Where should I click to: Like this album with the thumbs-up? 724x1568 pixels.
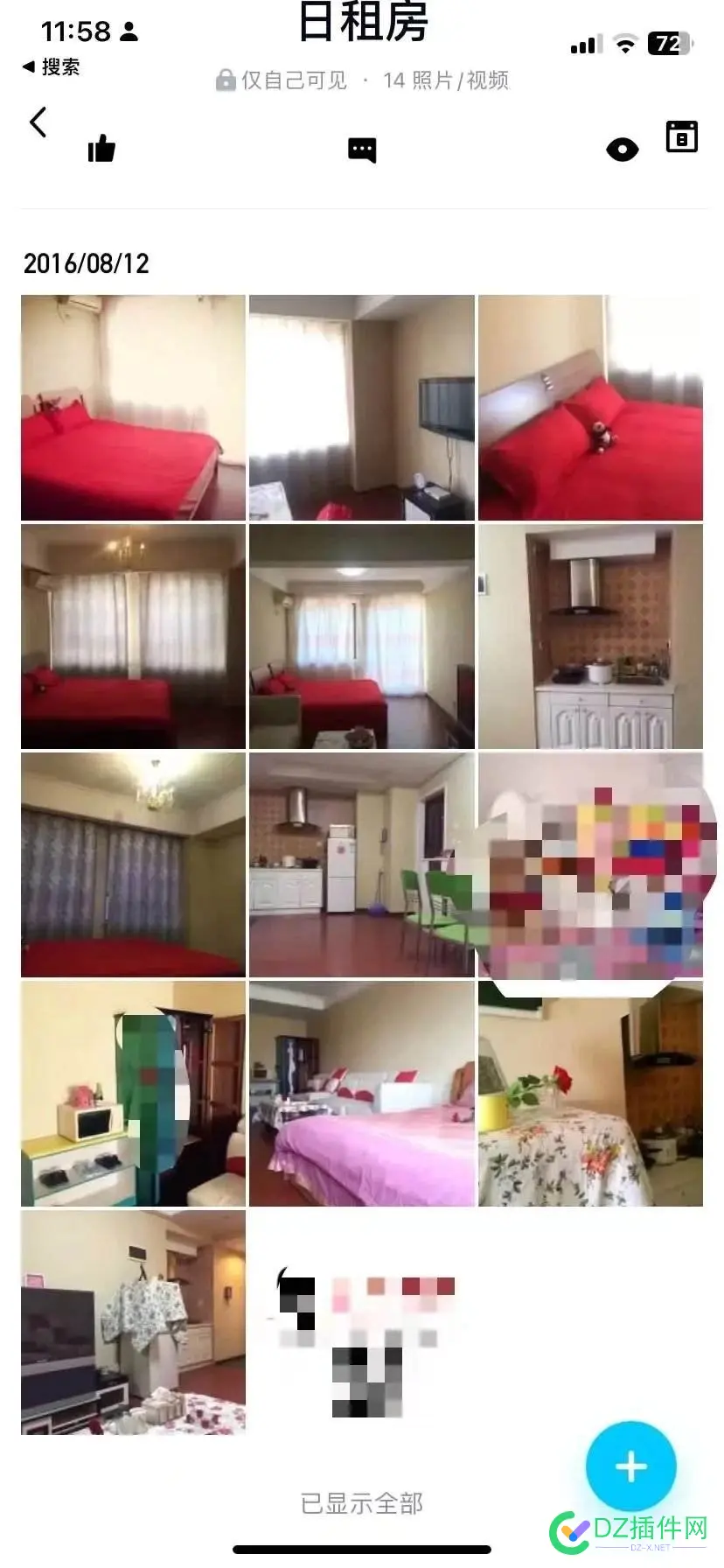[x=101, y=149]
